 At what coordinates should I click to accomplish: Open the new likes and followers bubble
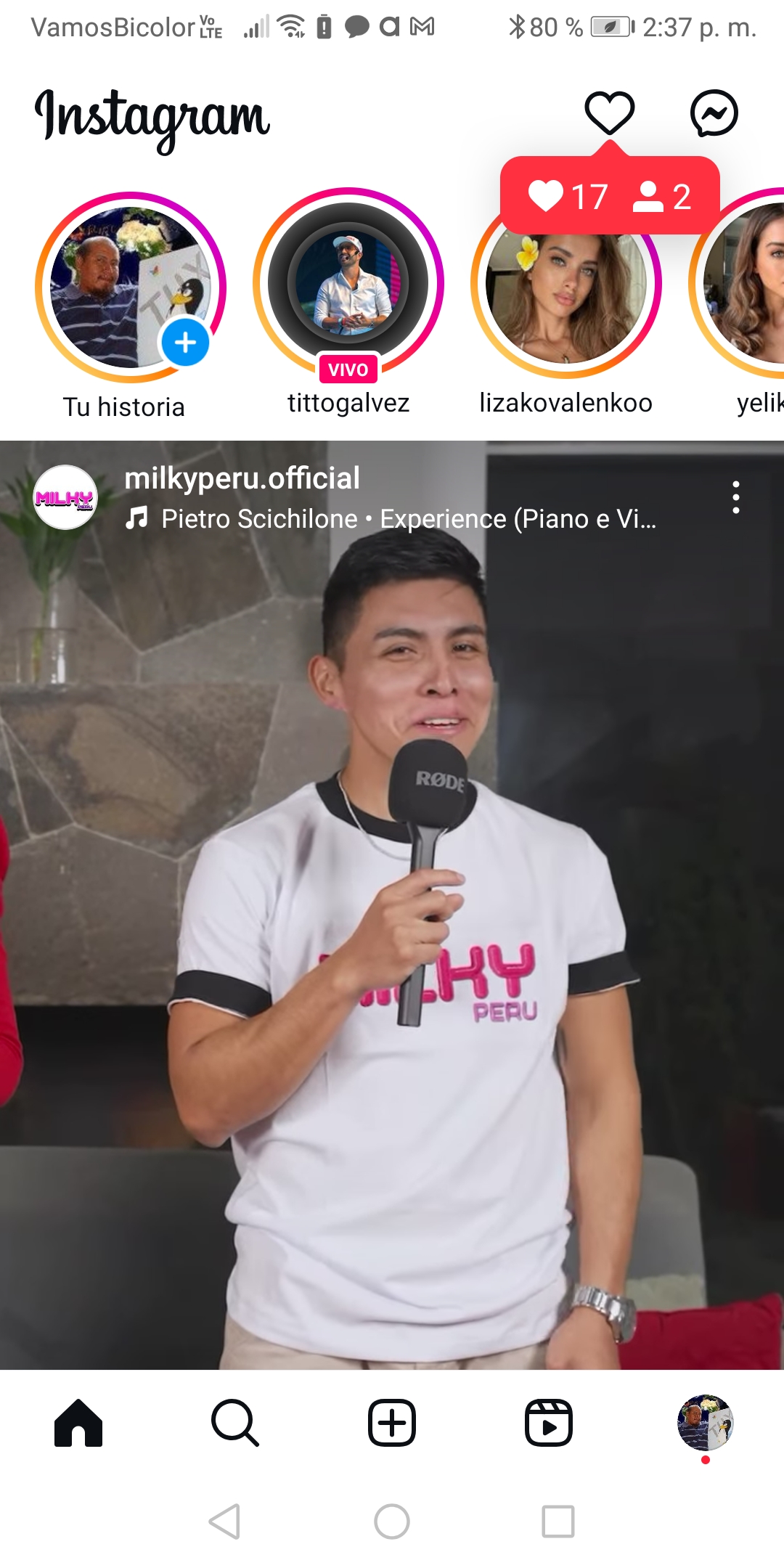(x=610, y=196)
